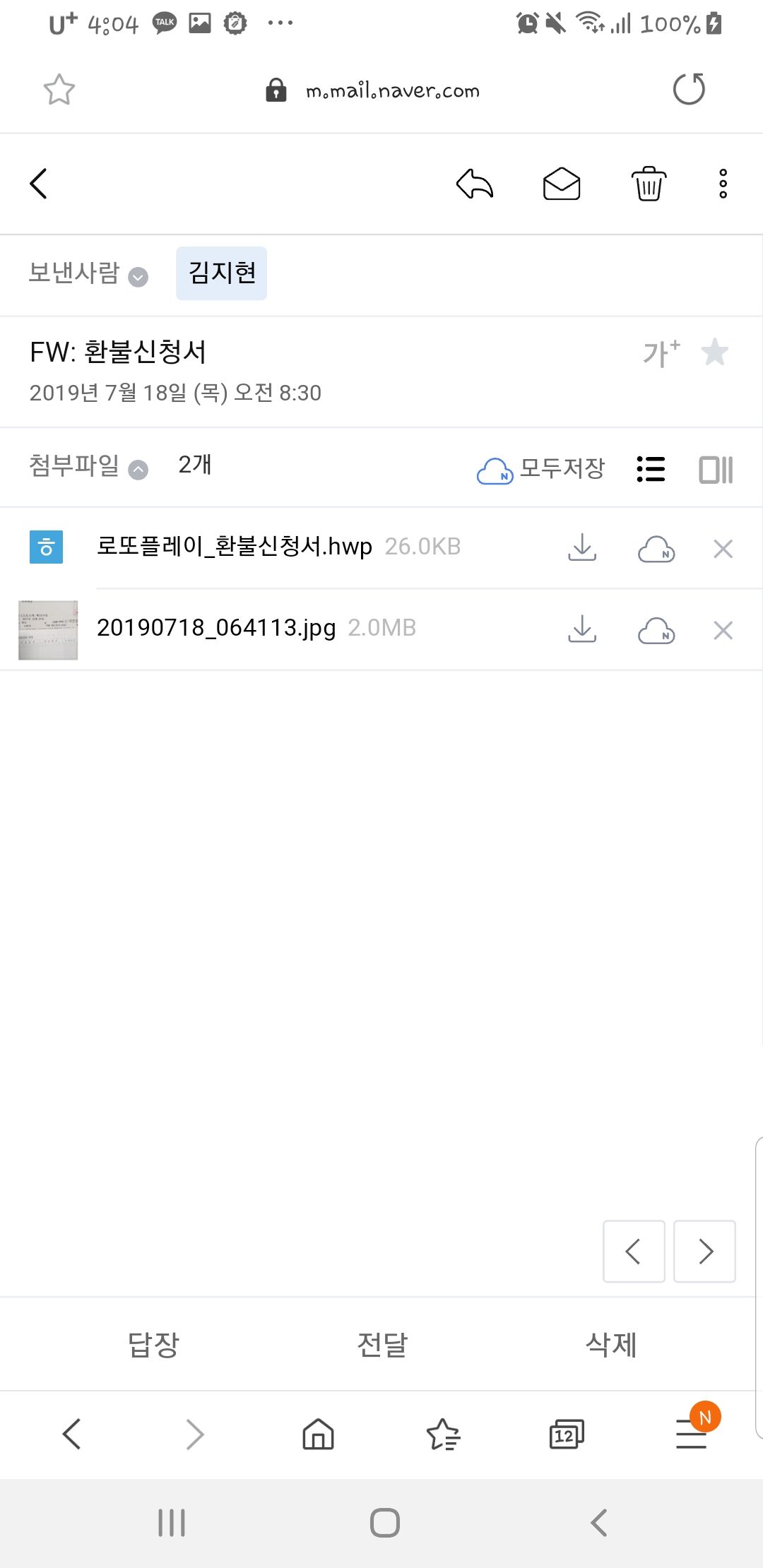Screen dimensions: 763x1568
Task: Star this mail as important
Action: (x=715, y=352)
